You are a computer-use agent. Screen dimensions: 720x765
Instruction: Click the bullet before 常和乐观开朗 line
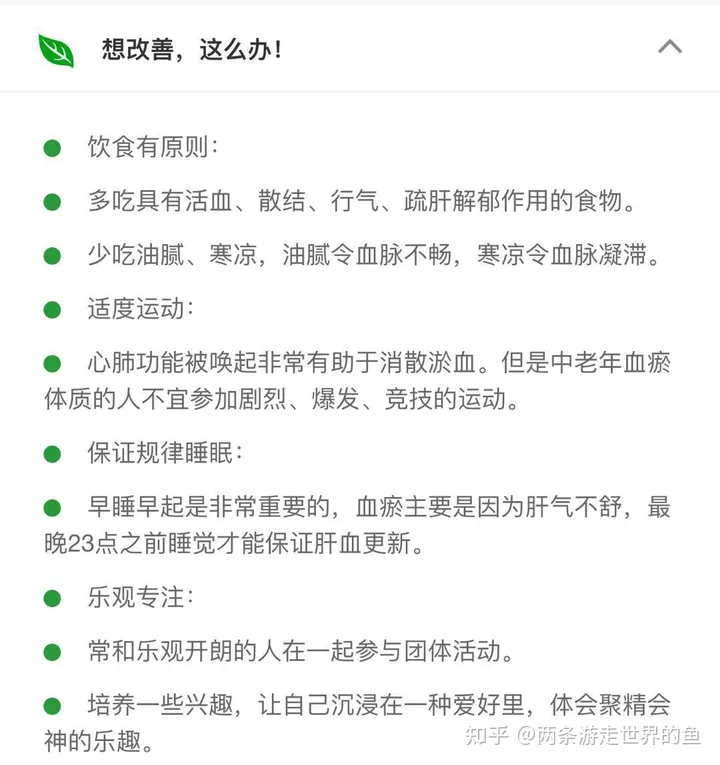(x=51, y=653)
